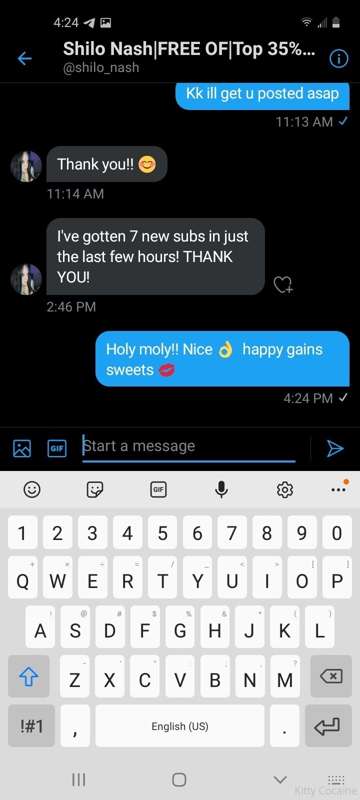Open conversation info icon
This screenshot has height=800, width=360.
339,59
